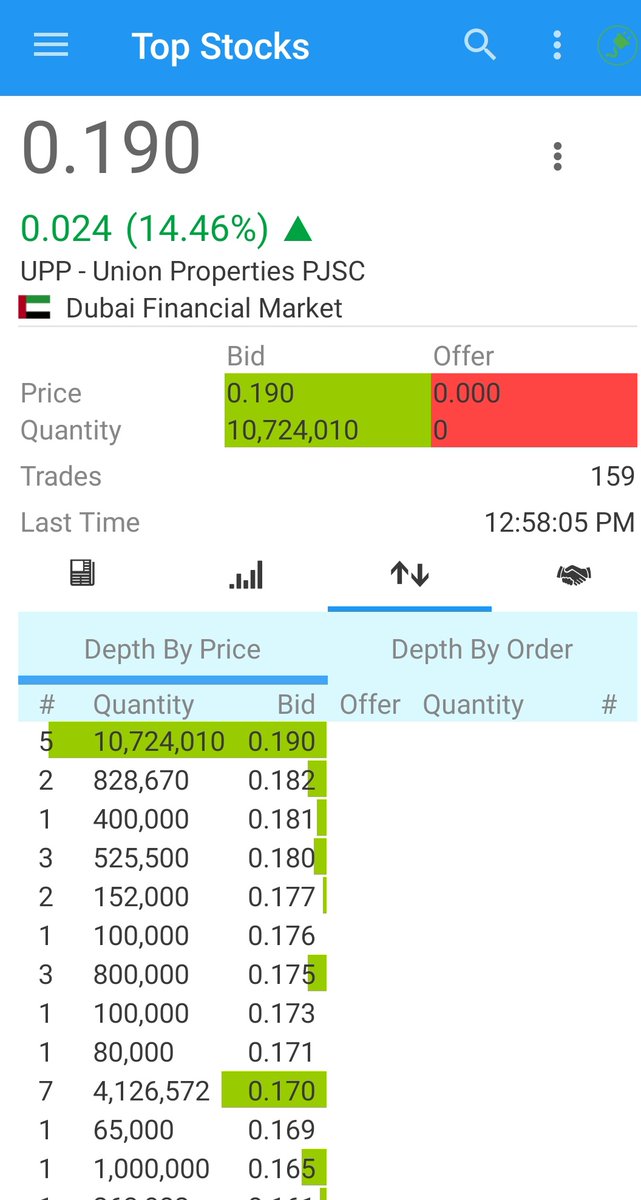Tap the green connection status icon
The width and height of the screenshot is (641, 1200).
tap(616, 46)
